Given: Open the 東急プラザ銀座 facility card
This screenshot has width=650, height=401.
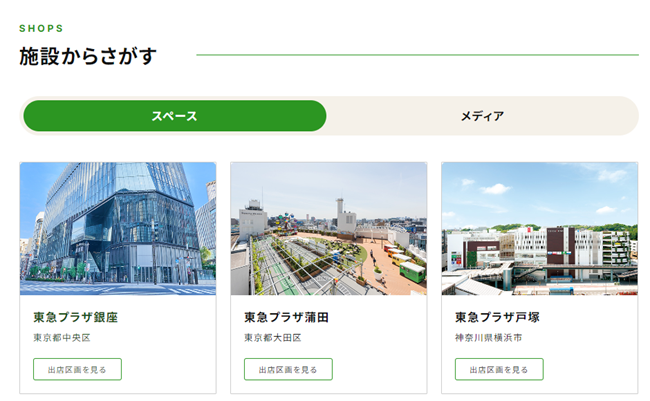Looking at the screenshot, I should click(x=118, y=277).
